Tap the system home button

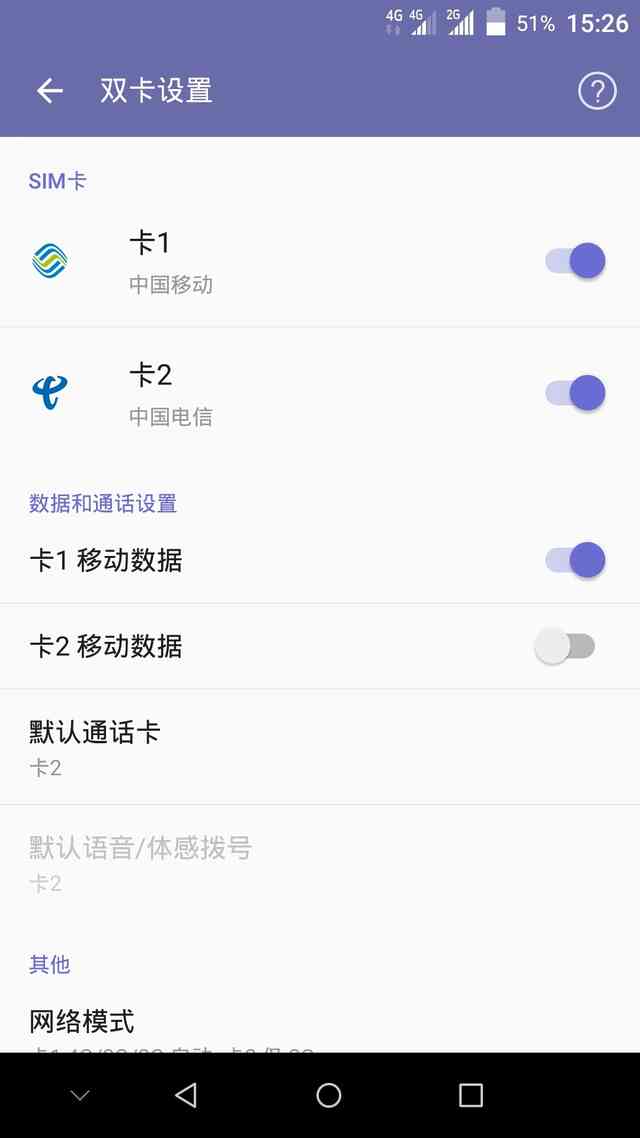pyautogui.click(x=329, y=1096)
